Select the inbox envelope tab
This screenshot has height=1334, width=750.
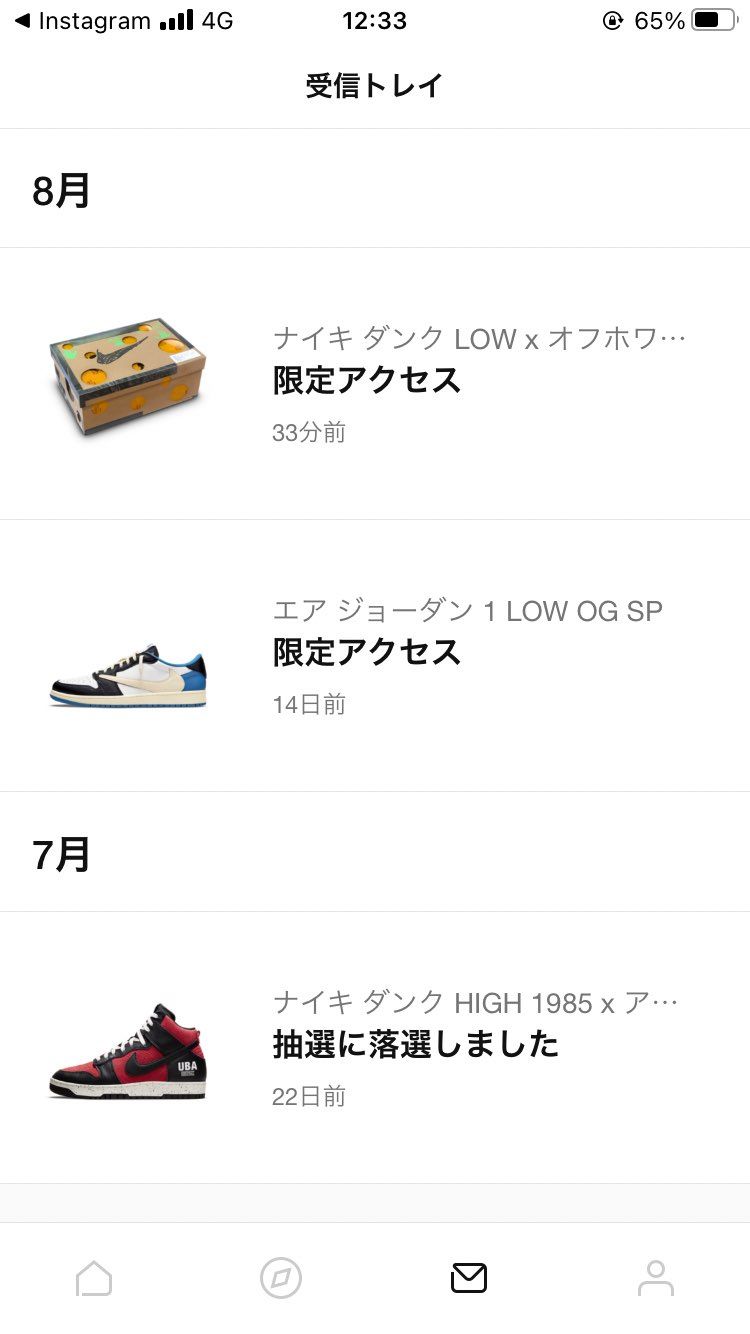pos(468,1278)
